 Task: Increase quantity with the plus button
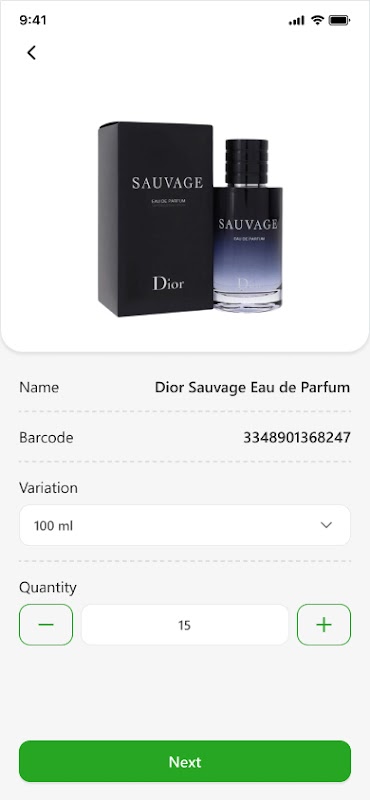click(x=324, y=624)
